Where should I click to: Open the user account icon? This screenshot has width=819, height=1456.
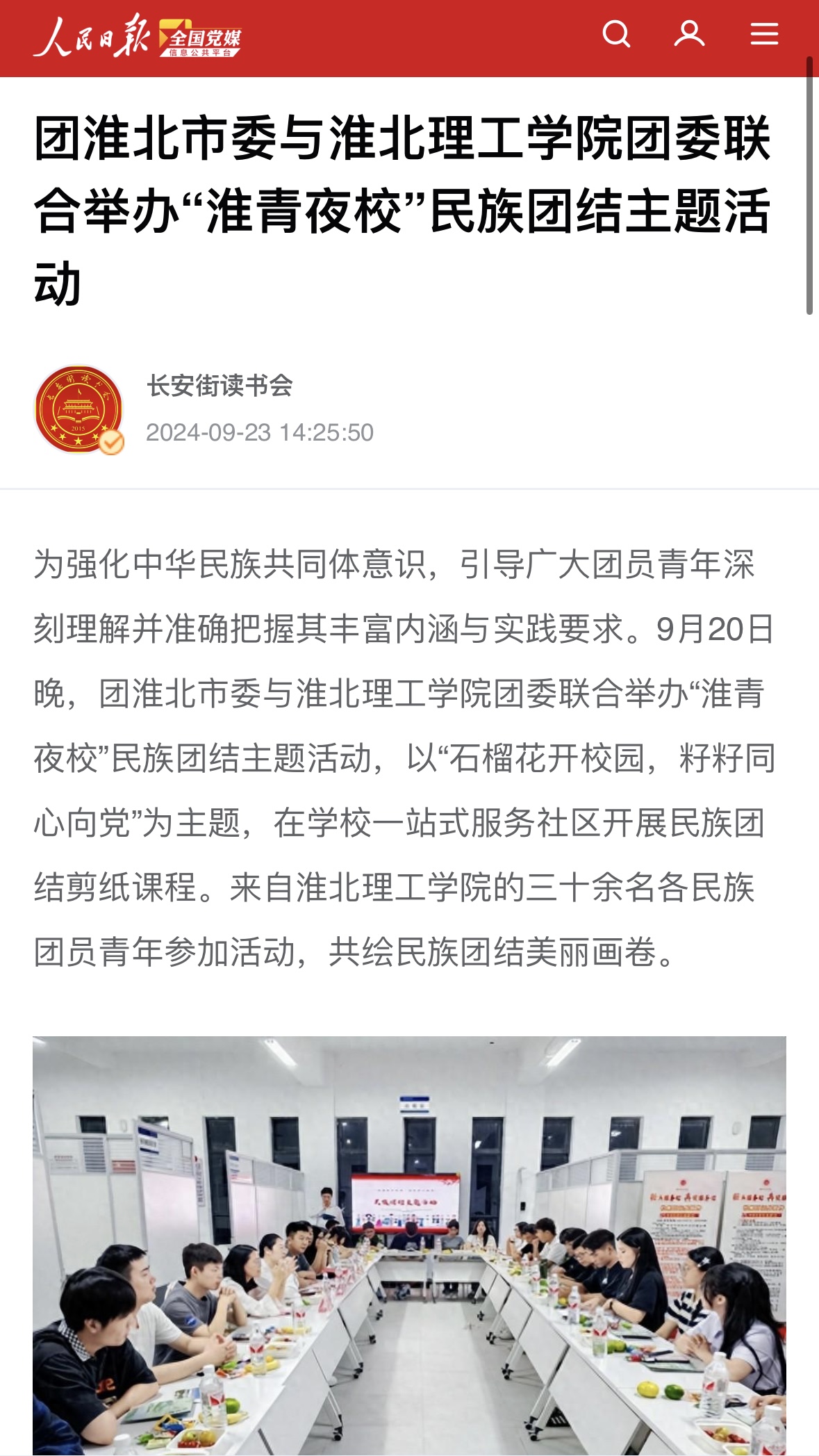pyautogui.click(x=689, y=34)
